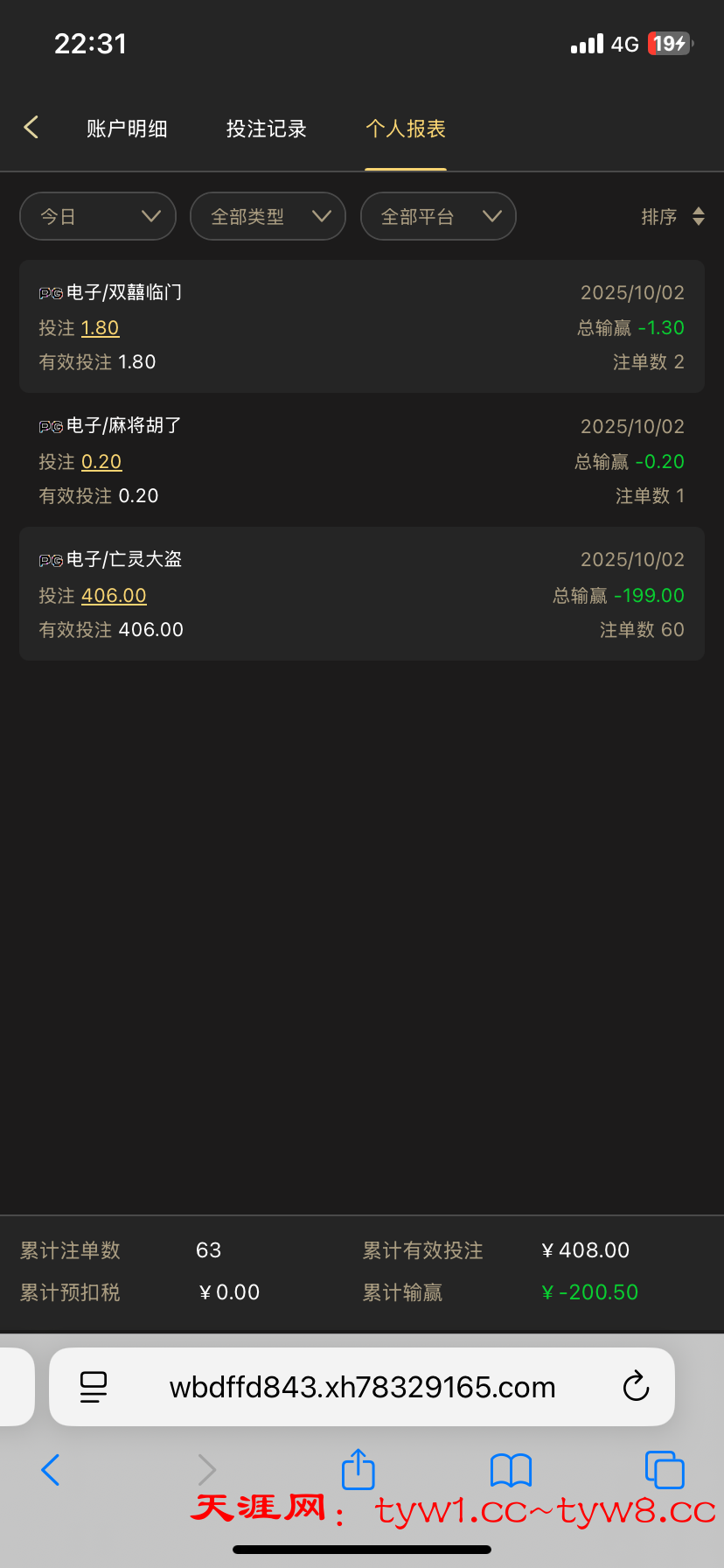The image size is (724, 1568).
Task: Expand the 全部类型 dropdown
Action: pyautogui.click(x=268, y=216)
